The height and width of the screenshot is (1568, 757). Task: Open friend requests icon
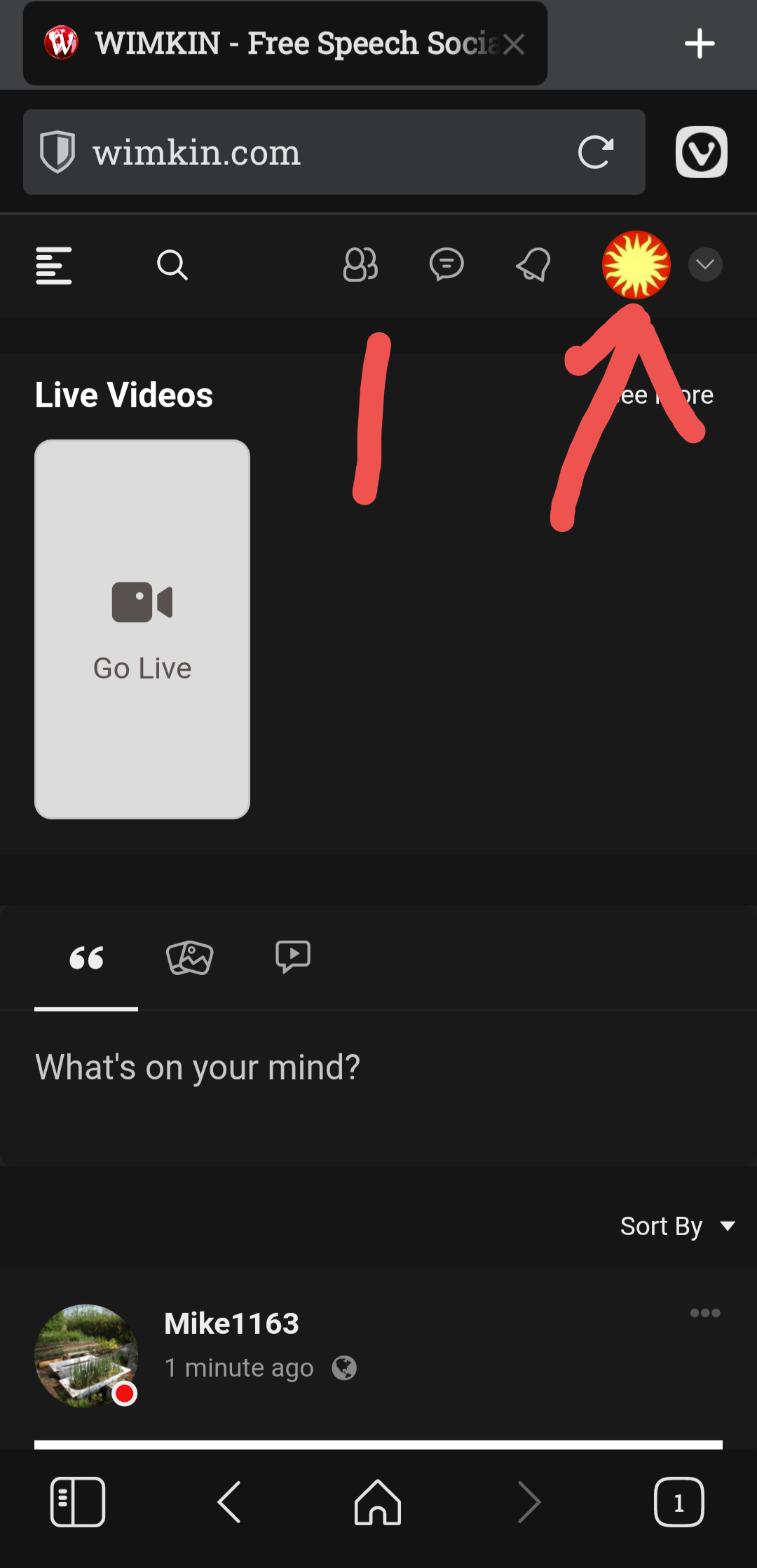360,265
